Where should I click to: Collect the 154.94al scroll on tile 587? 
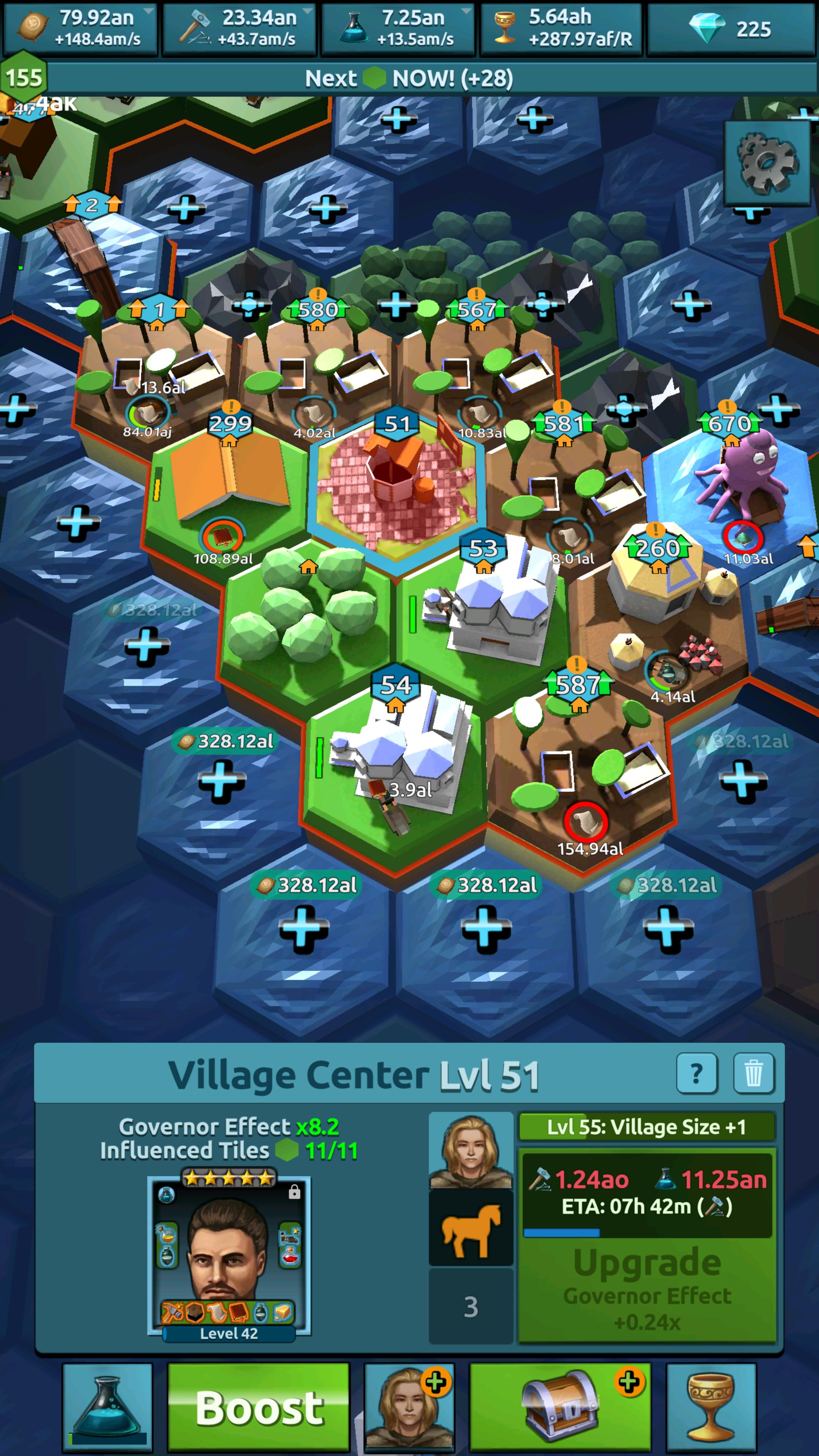pyautogui.click(x=585, y=822)
